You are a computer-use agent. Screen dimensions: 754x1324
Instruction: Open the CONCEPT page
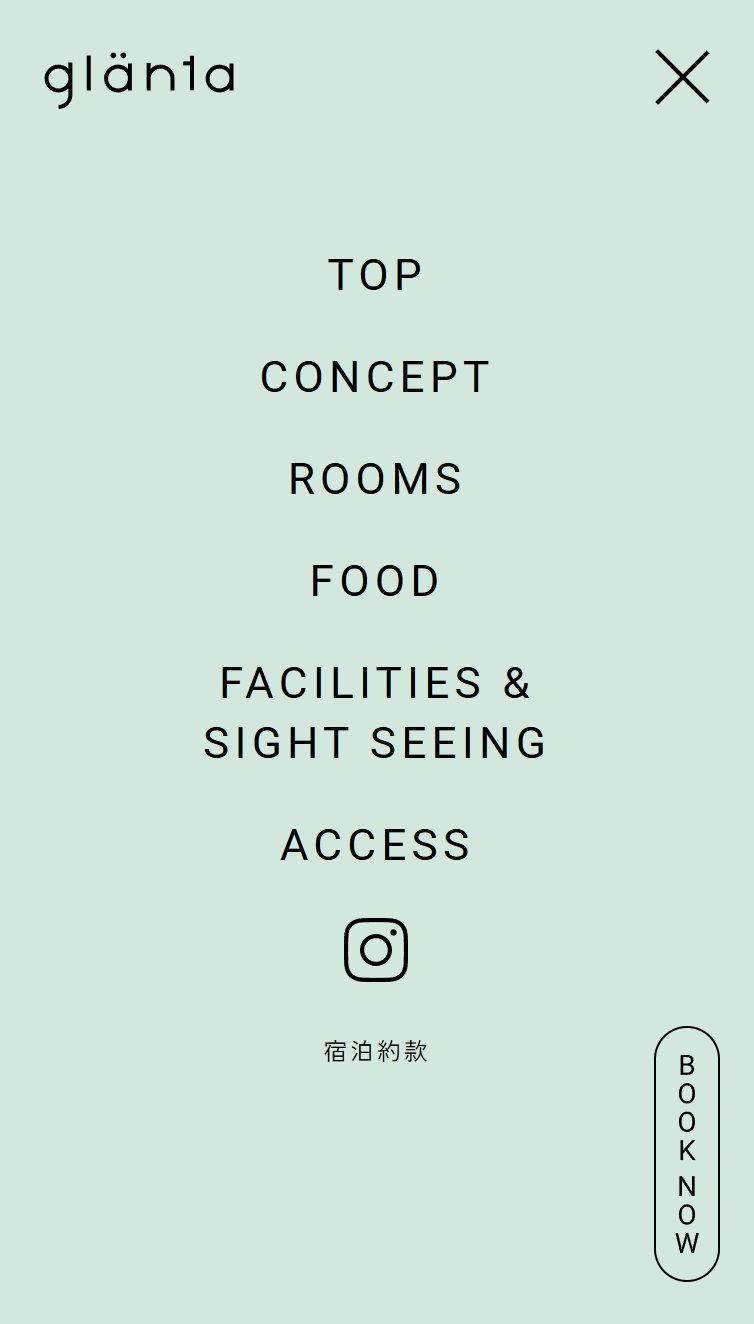(x=376, y=377)
